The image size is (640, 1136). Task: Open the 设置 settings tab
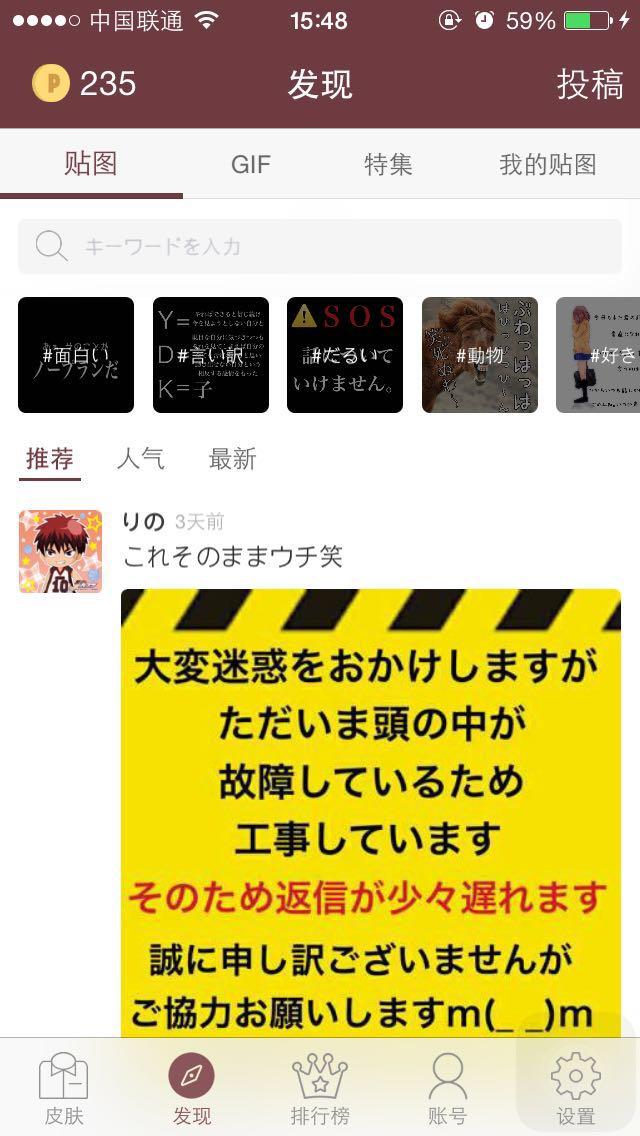click(x=576, y=1089)
